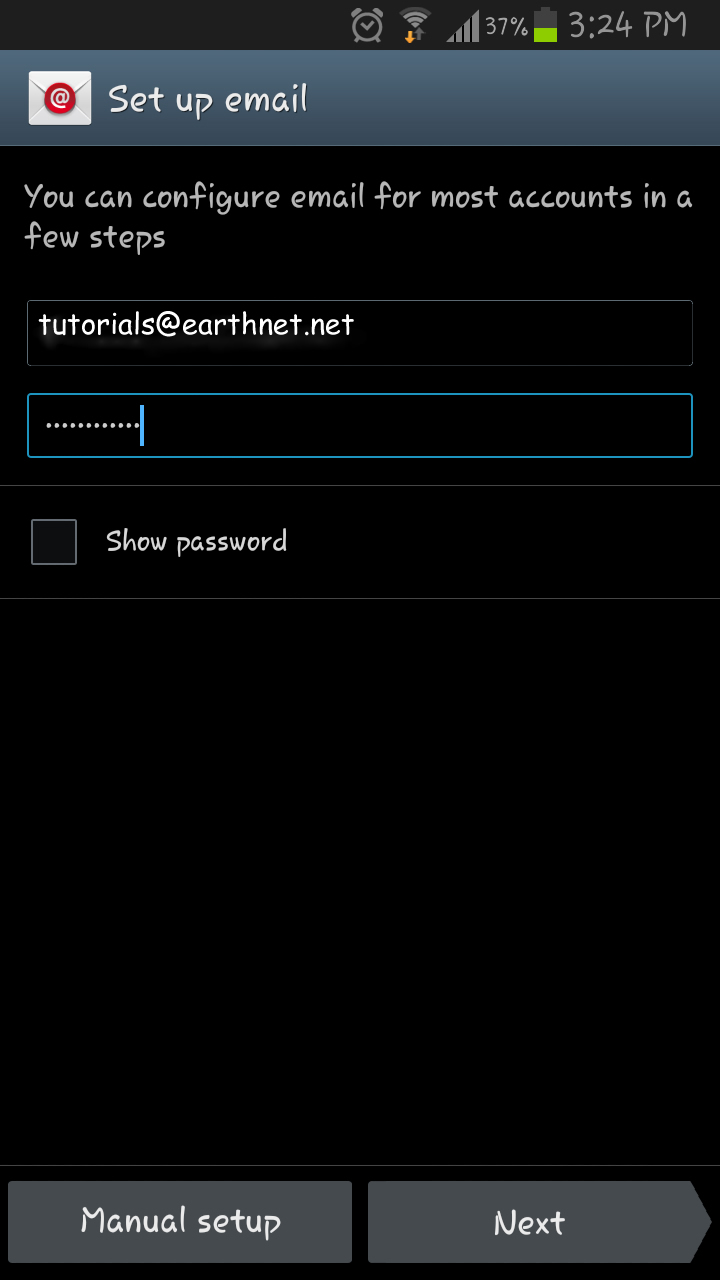Enable the Show password checkbox
This screenshot has width=720, height=1280.
(54, 542)
